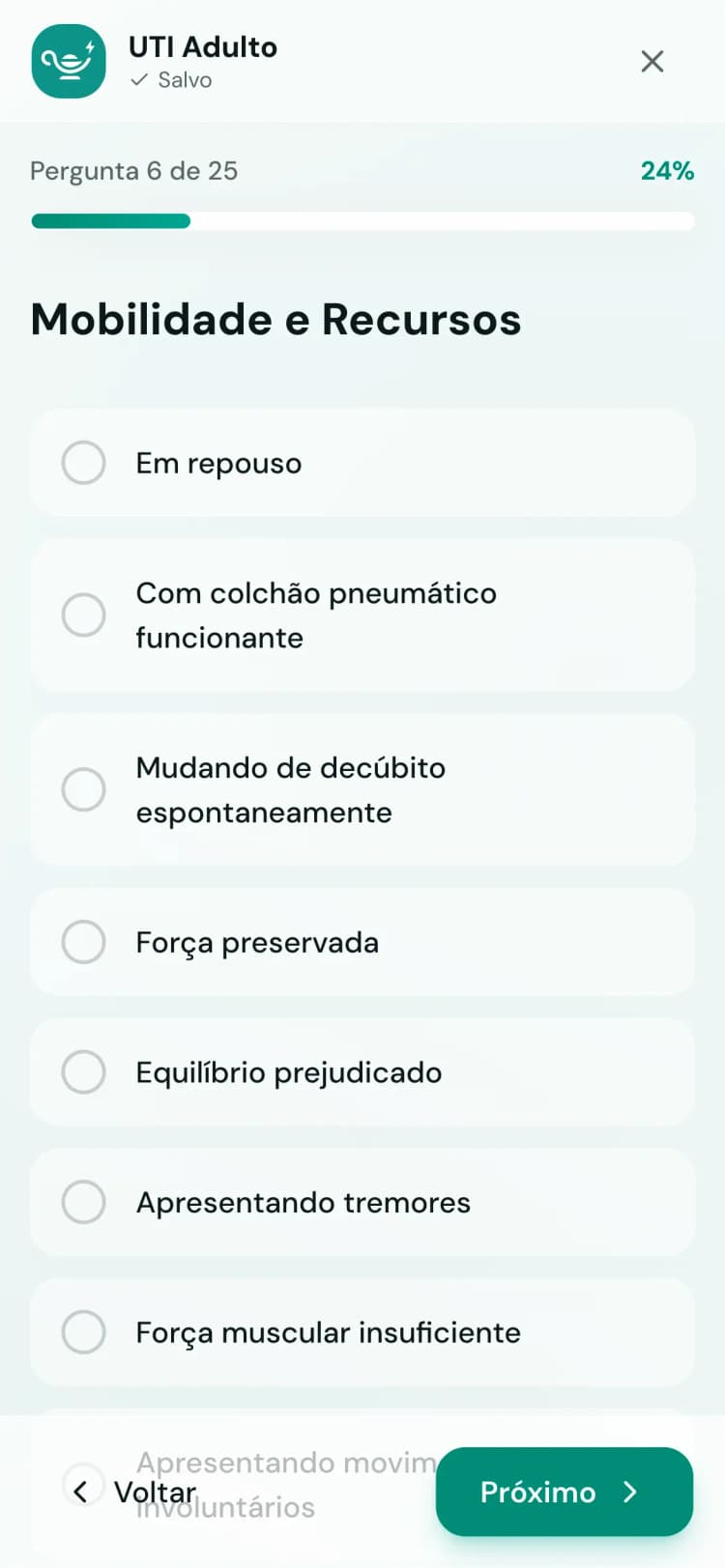Click the checkmark icon next to Salvo
The height and width of the screenshot is (1568, 725).
point(136,81)
